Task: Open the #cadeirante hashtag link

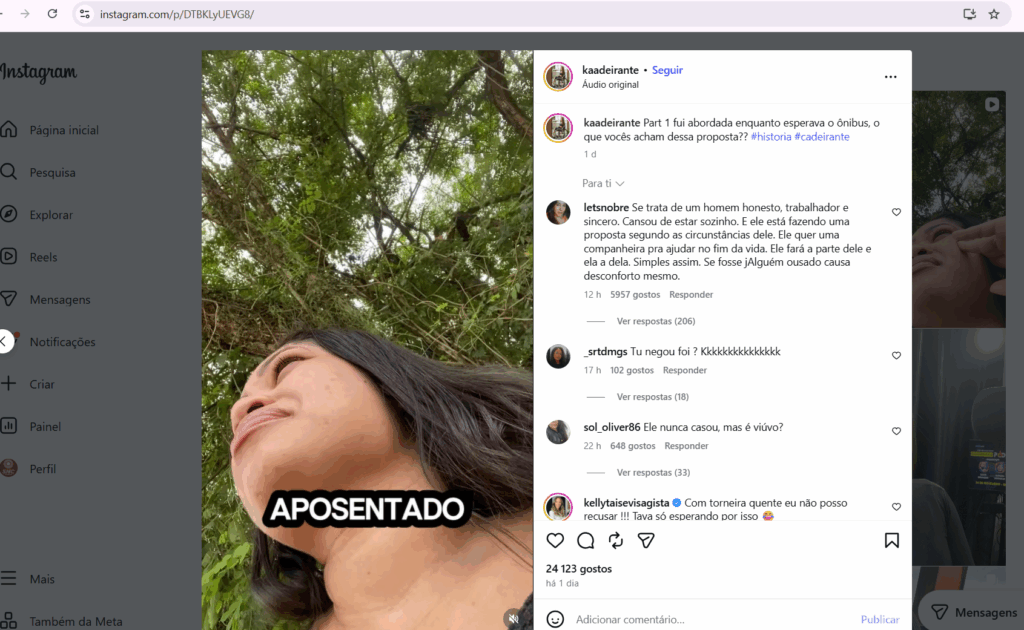Action: (822, 137)
